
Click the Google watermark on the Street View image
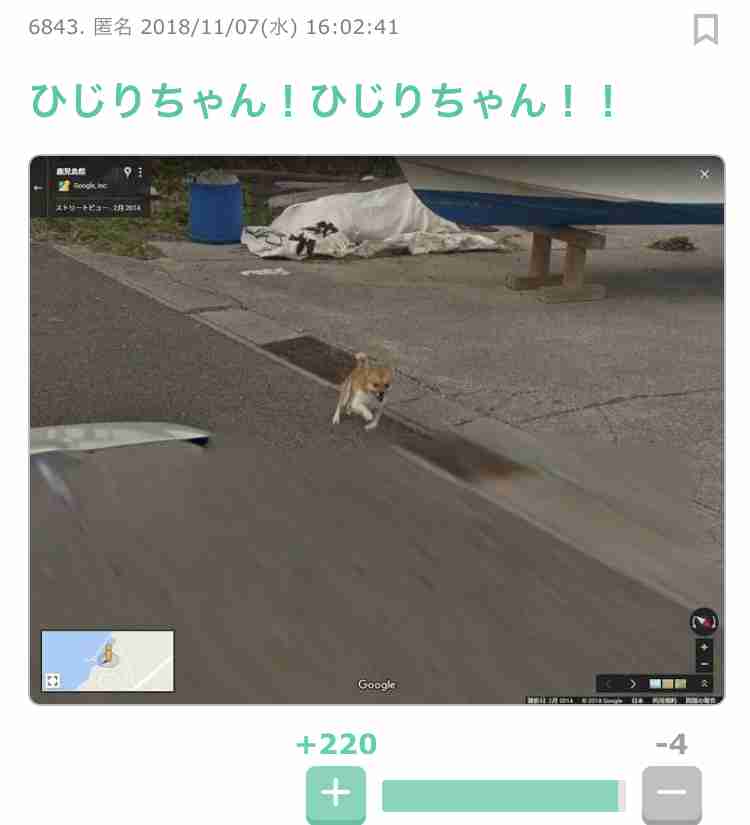375,685
